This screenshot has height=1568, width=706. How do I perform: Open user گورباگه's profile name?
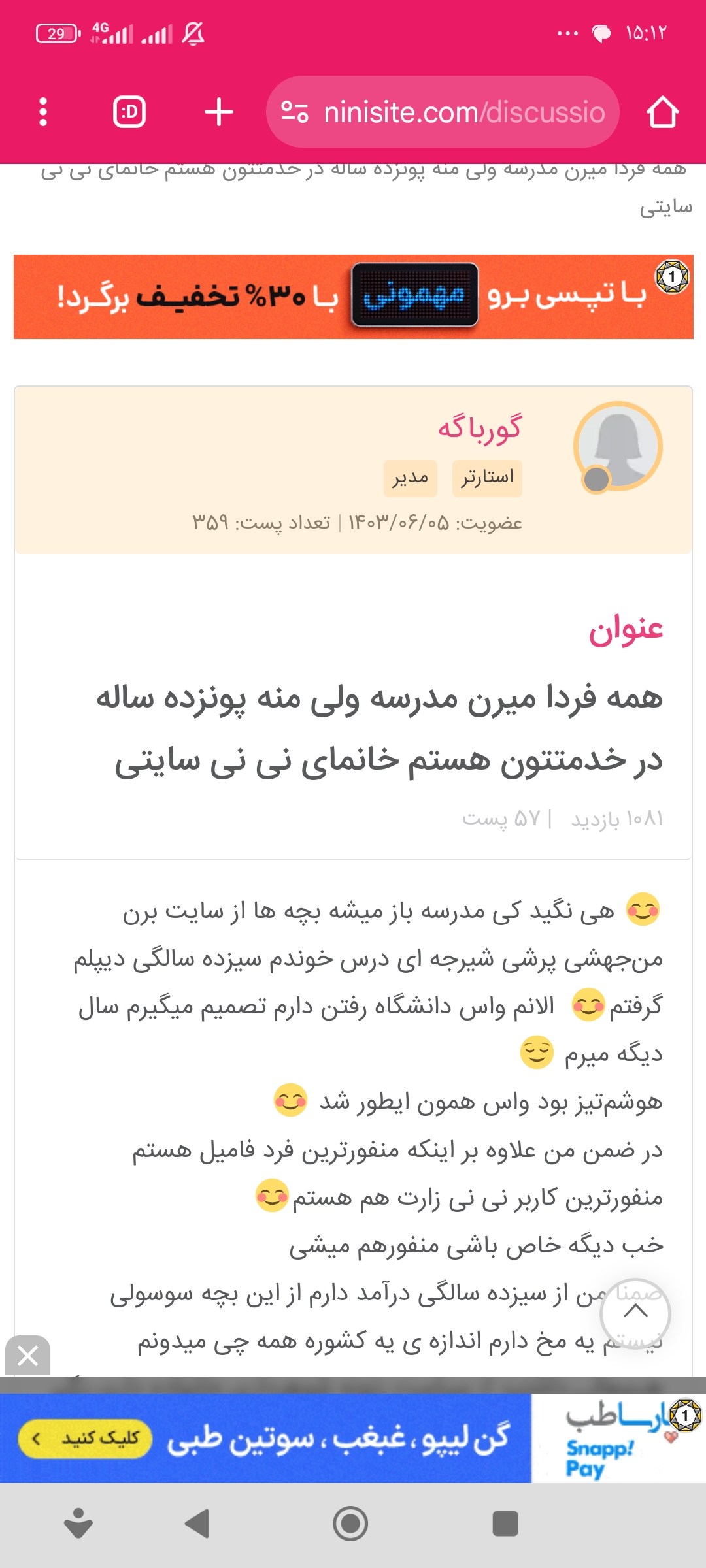point(480,428)
